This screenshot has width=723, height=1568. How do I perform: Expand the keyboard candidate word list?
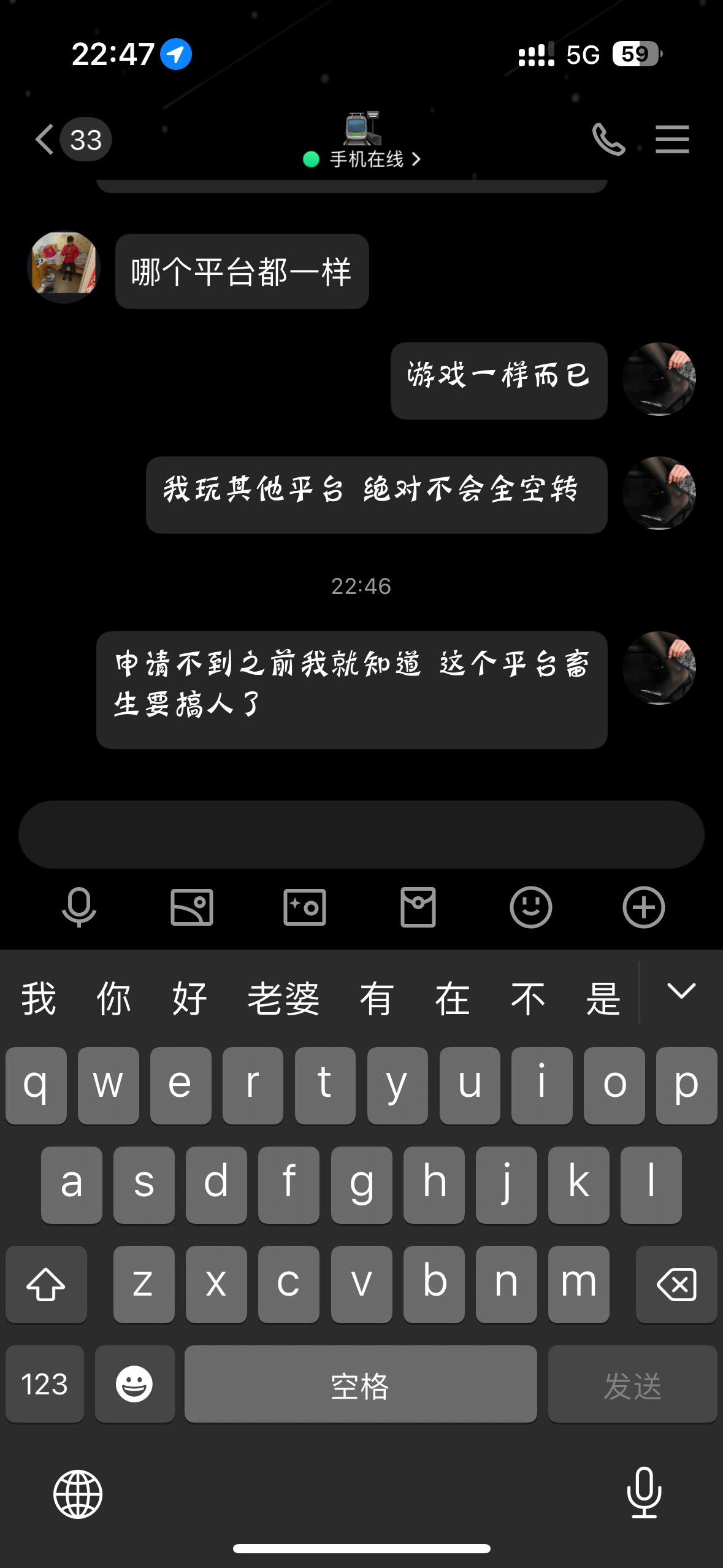[x=681, y=991]
